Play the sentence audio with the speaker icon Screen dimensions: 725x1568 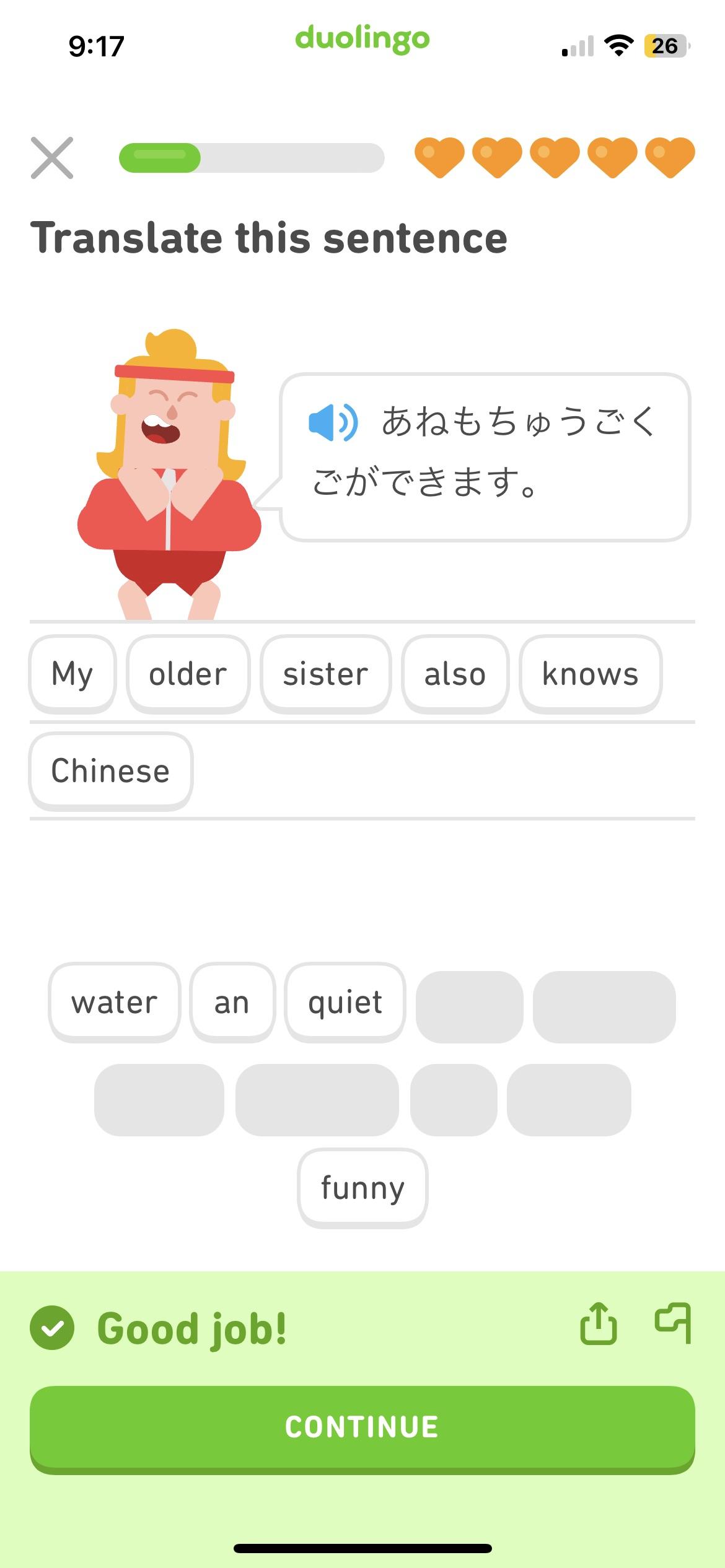click(332, 424)
